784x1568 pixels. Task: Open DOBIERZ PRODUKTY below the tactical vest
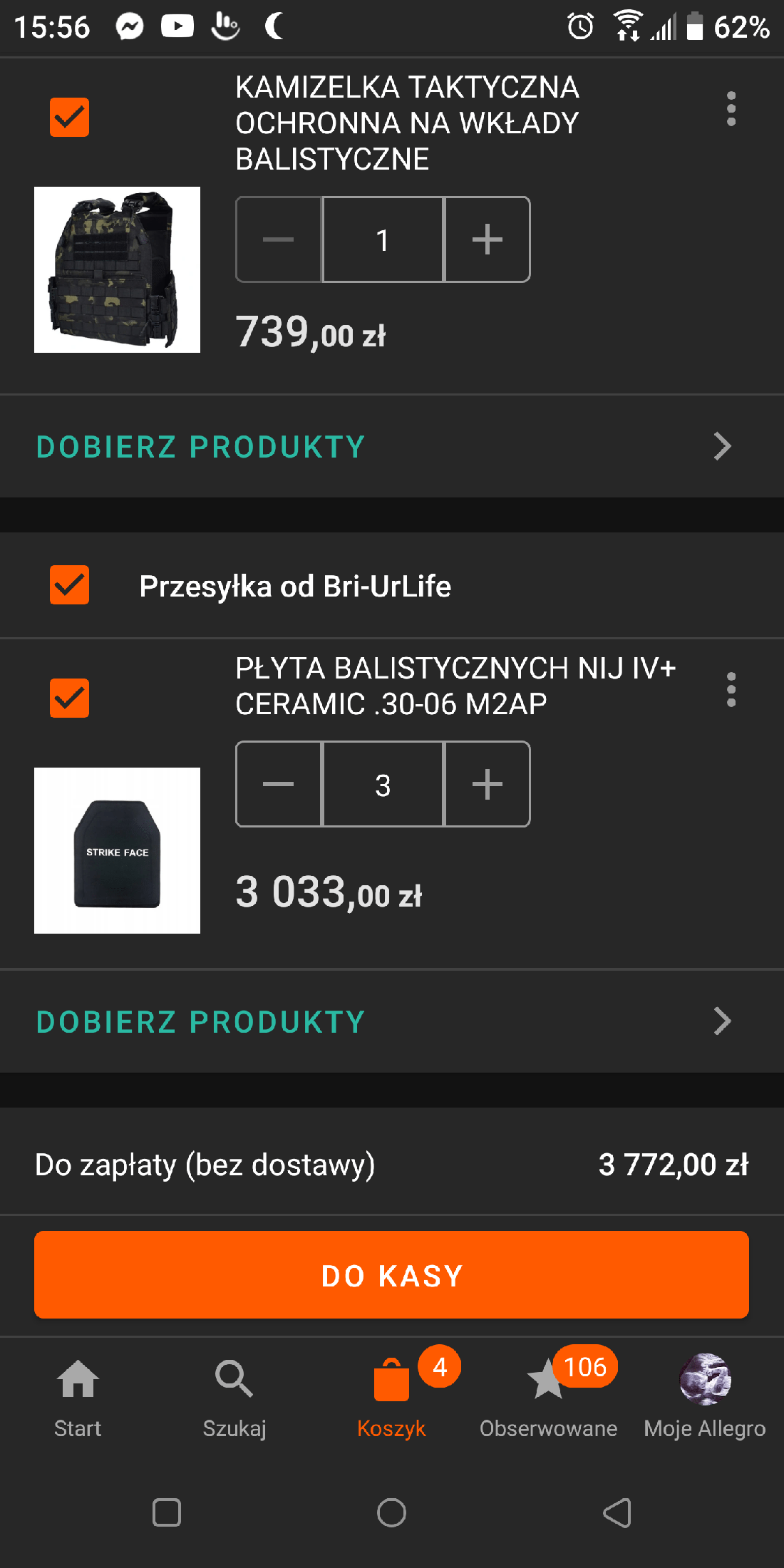point(385,447)
